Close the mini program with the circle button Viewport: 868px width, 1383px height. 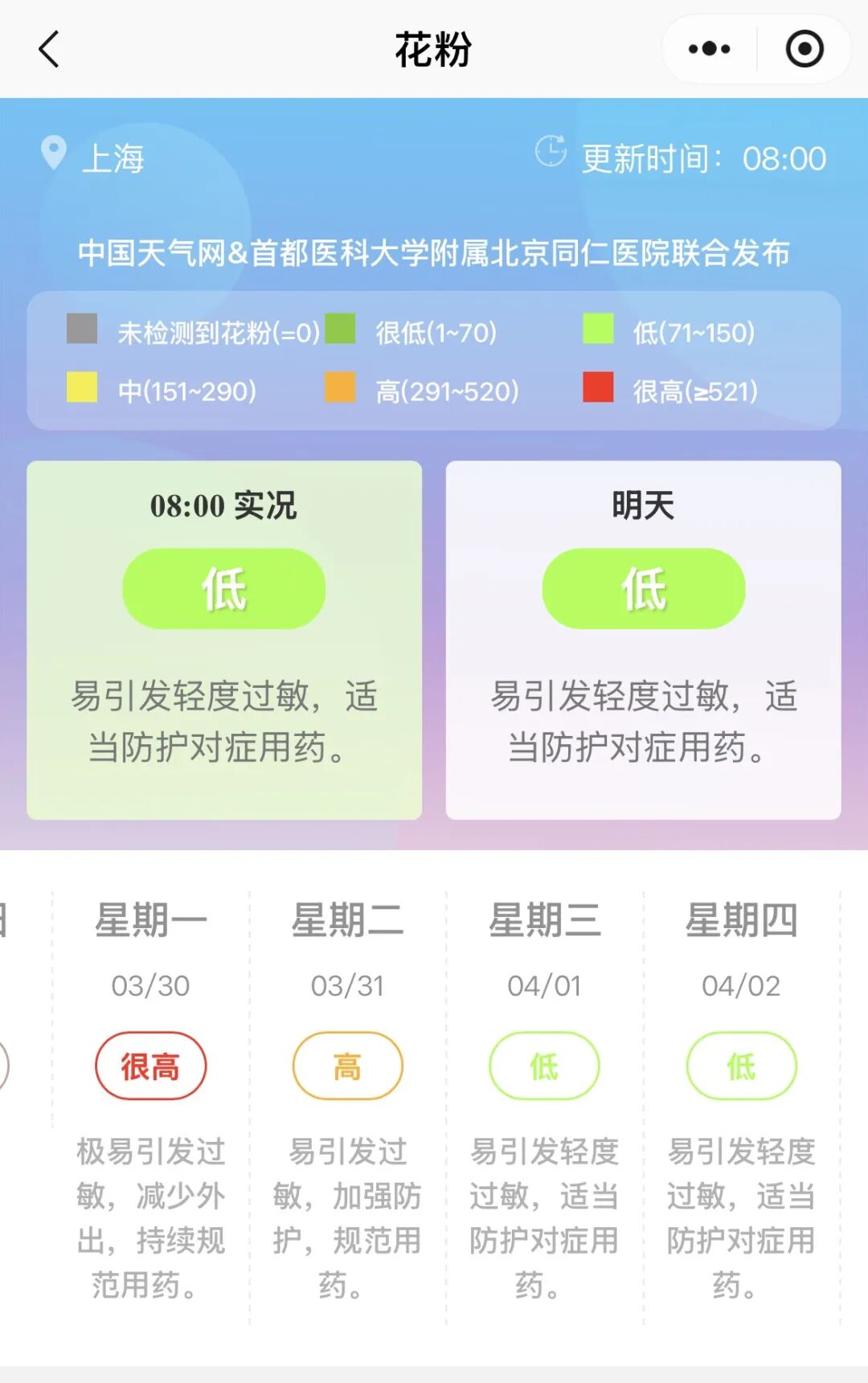tap(804, 50)
